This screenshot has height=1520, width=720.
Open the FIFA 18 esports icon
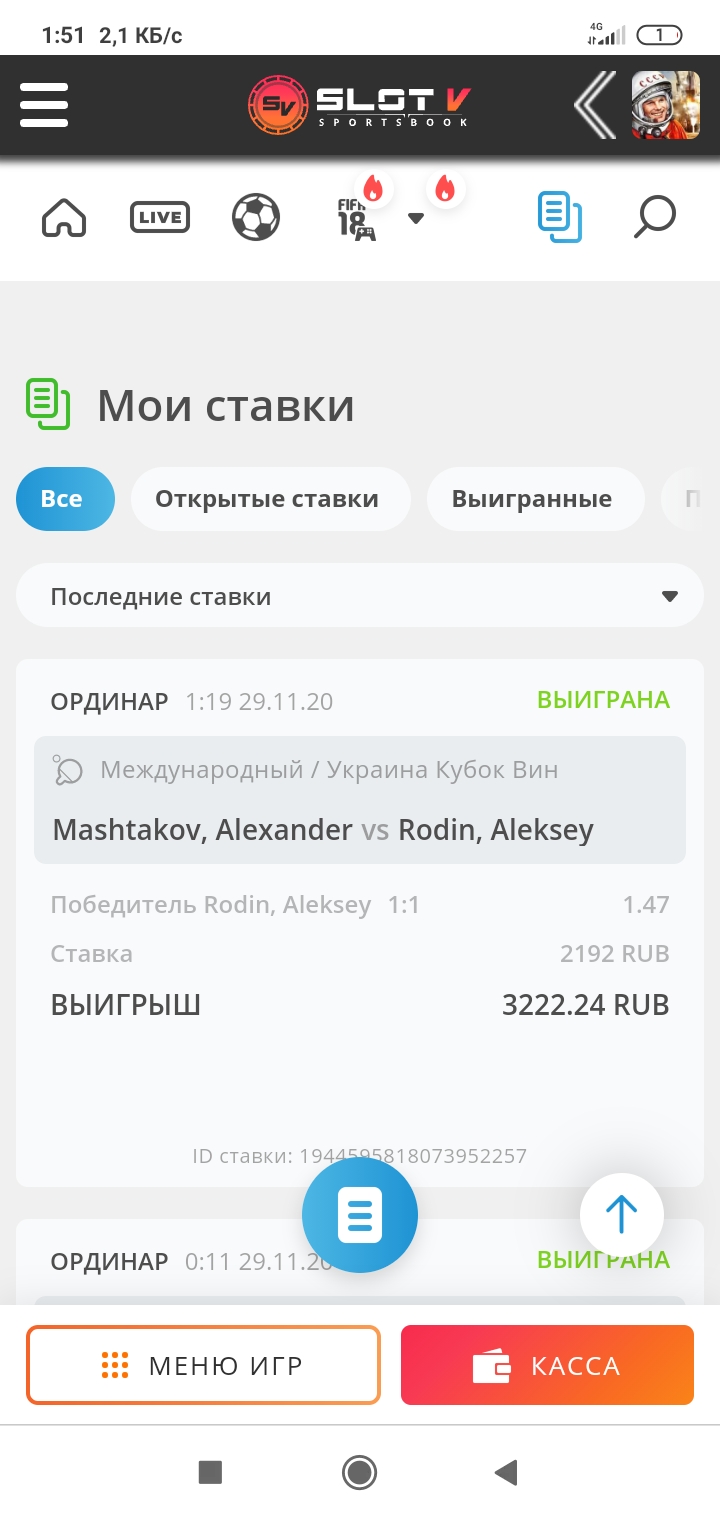pos(356,217)
